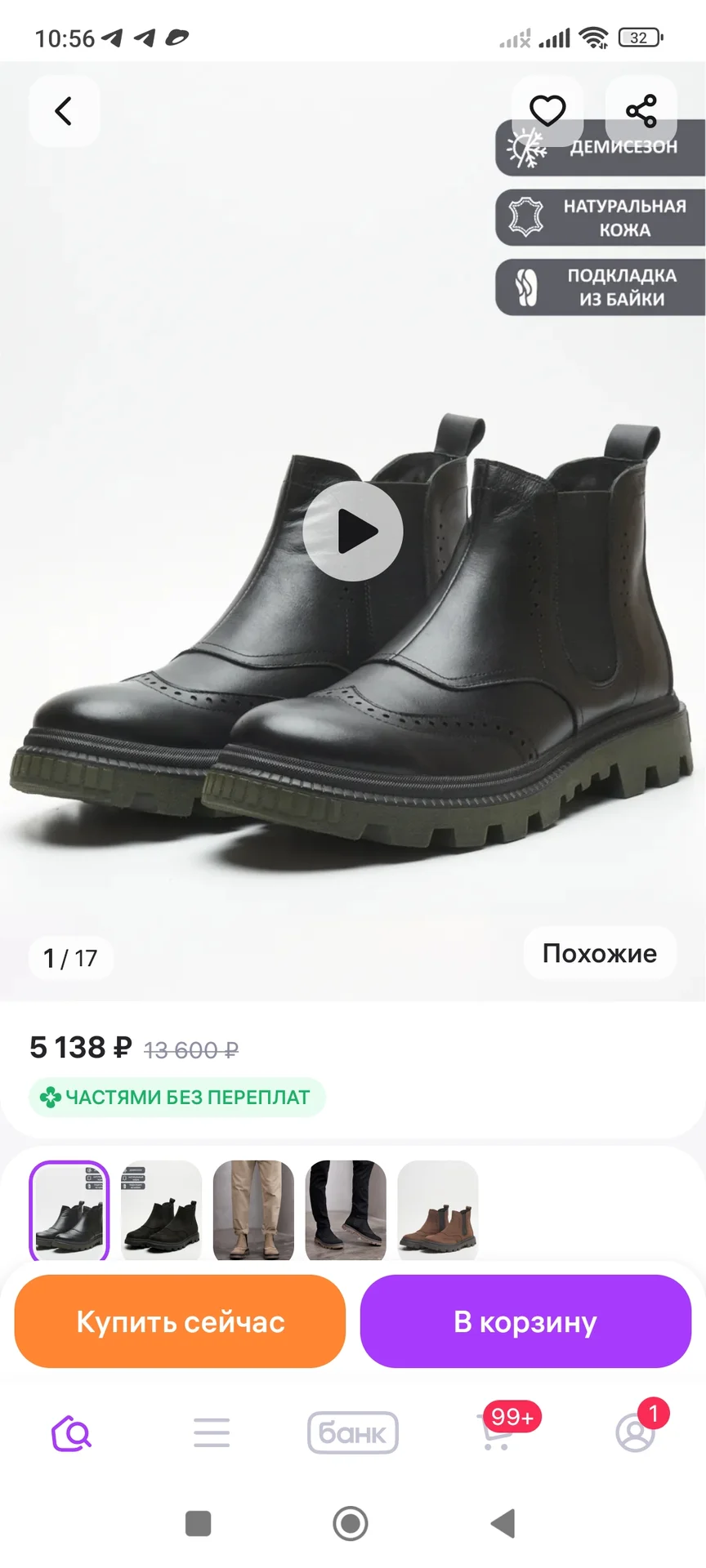The width and height of the screenshot is (706, 1568).
Task: Go back using the top-left arrow
Action: click(x=64, y=111)
